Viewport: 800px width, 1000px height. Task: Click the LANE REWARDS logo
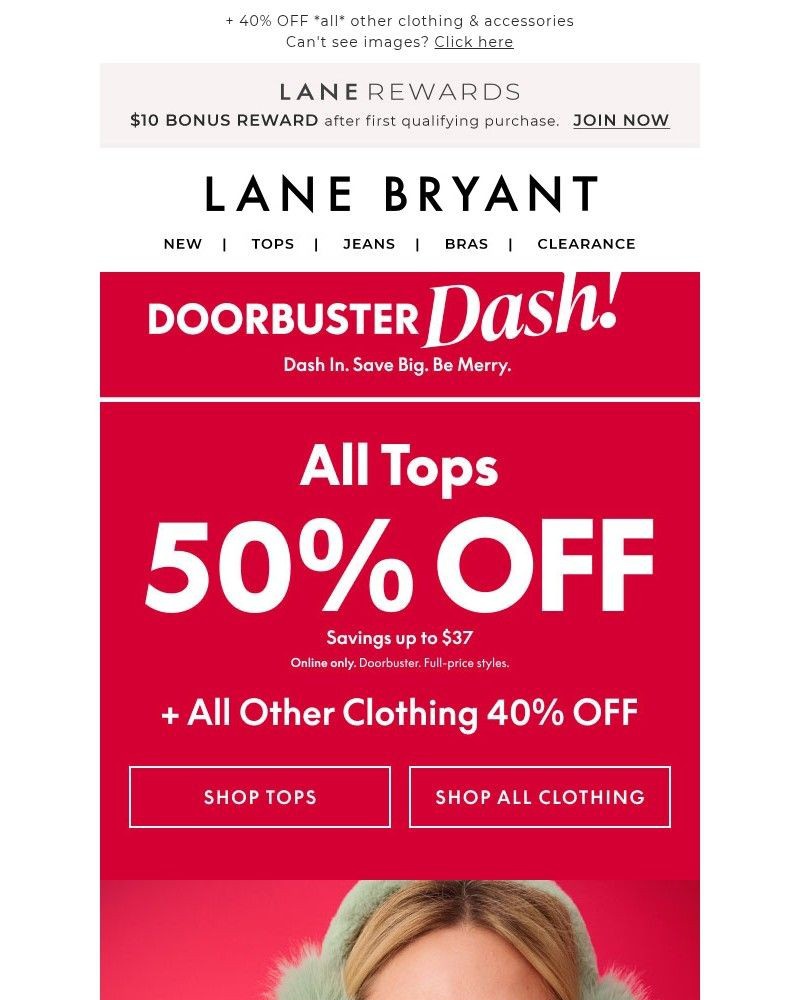[399, 92]
